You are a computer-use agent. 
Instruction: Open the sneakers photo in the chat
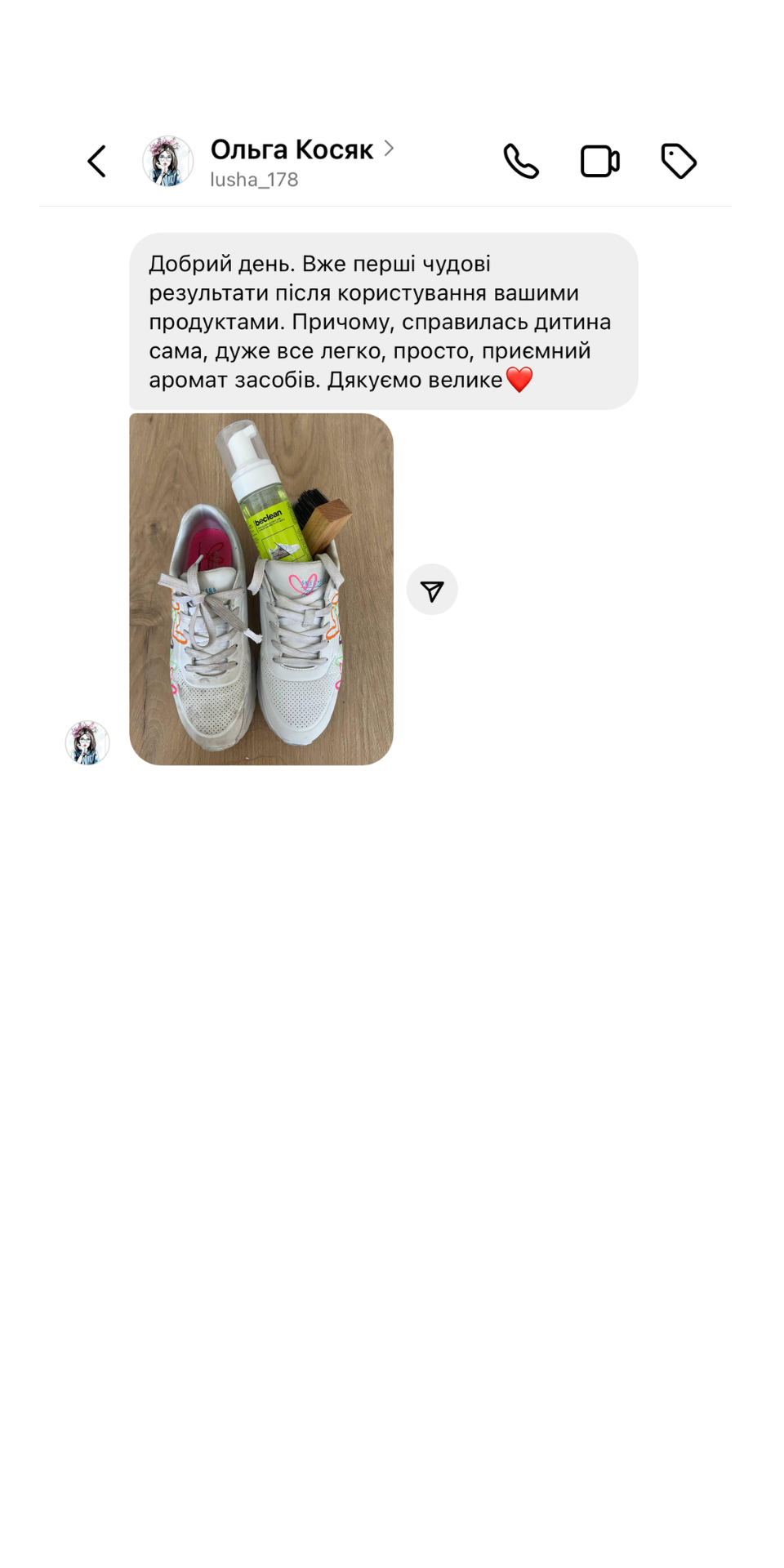[x=261, y=589]
